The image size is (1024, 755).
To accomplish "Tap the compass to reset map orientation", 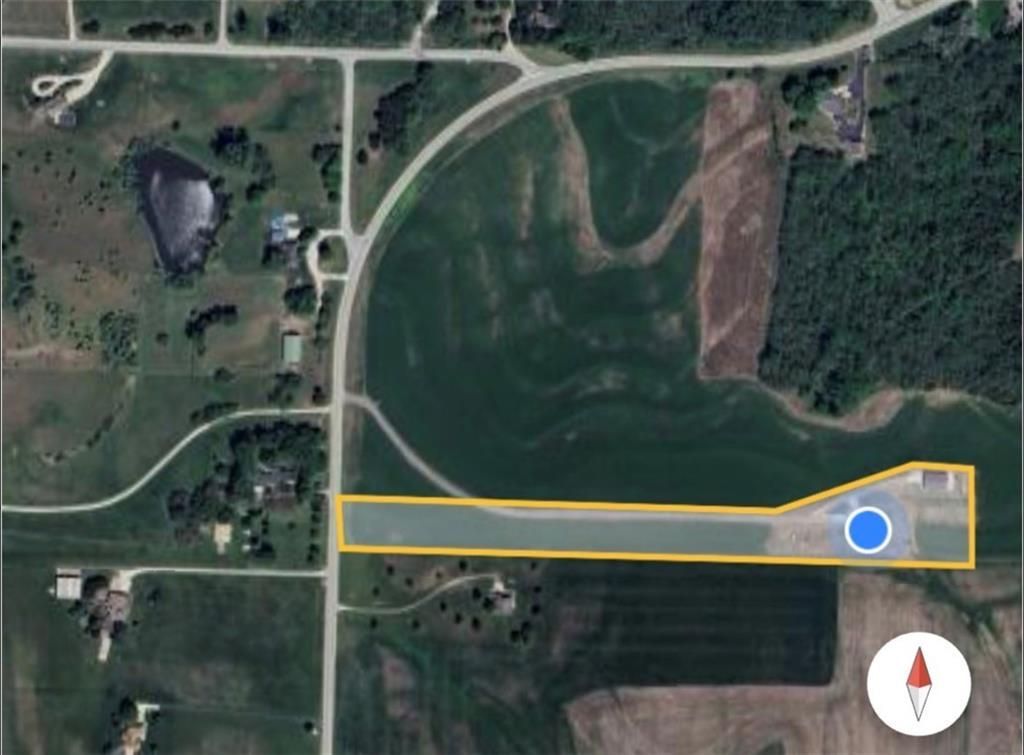I will click(918, 684).
